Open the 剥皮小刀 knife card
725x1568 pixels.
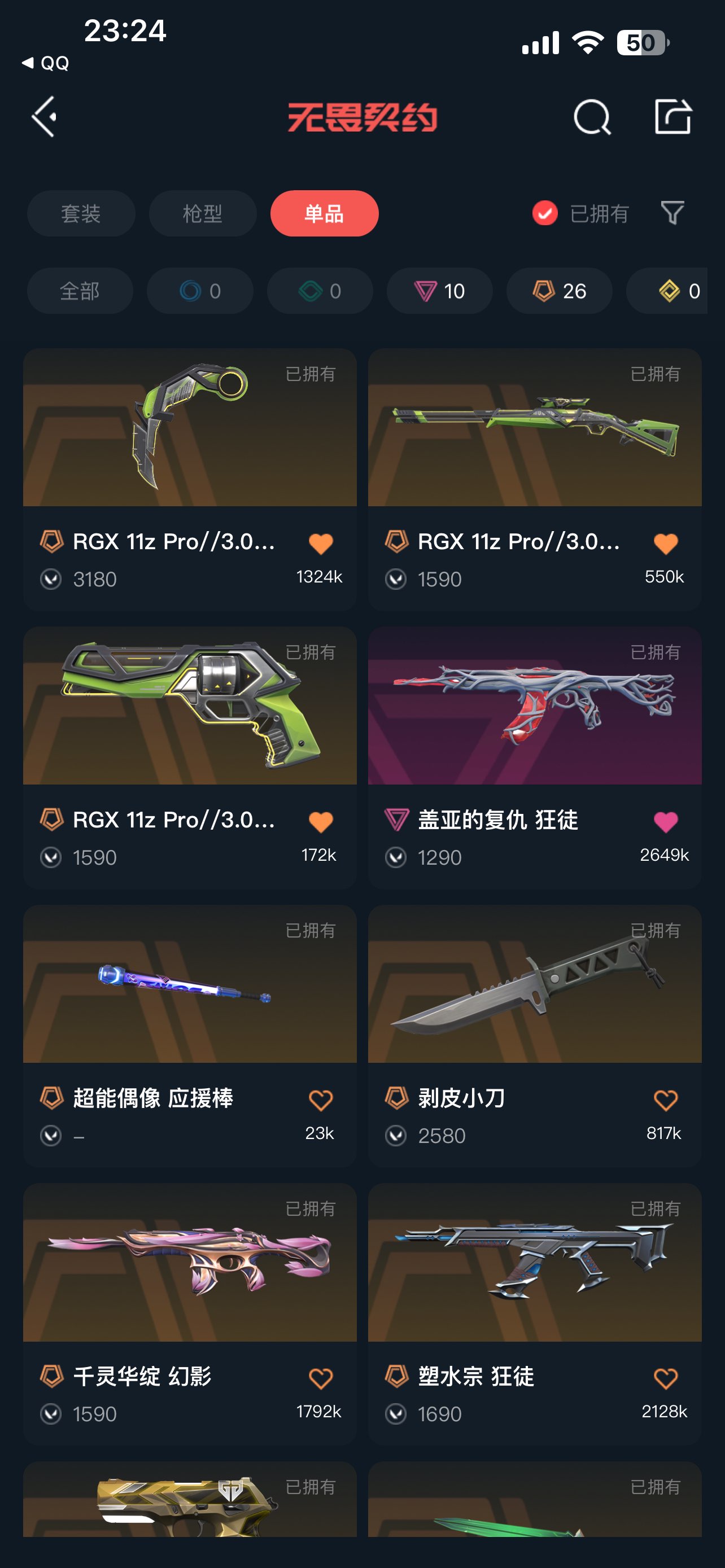click(535, 1035)
